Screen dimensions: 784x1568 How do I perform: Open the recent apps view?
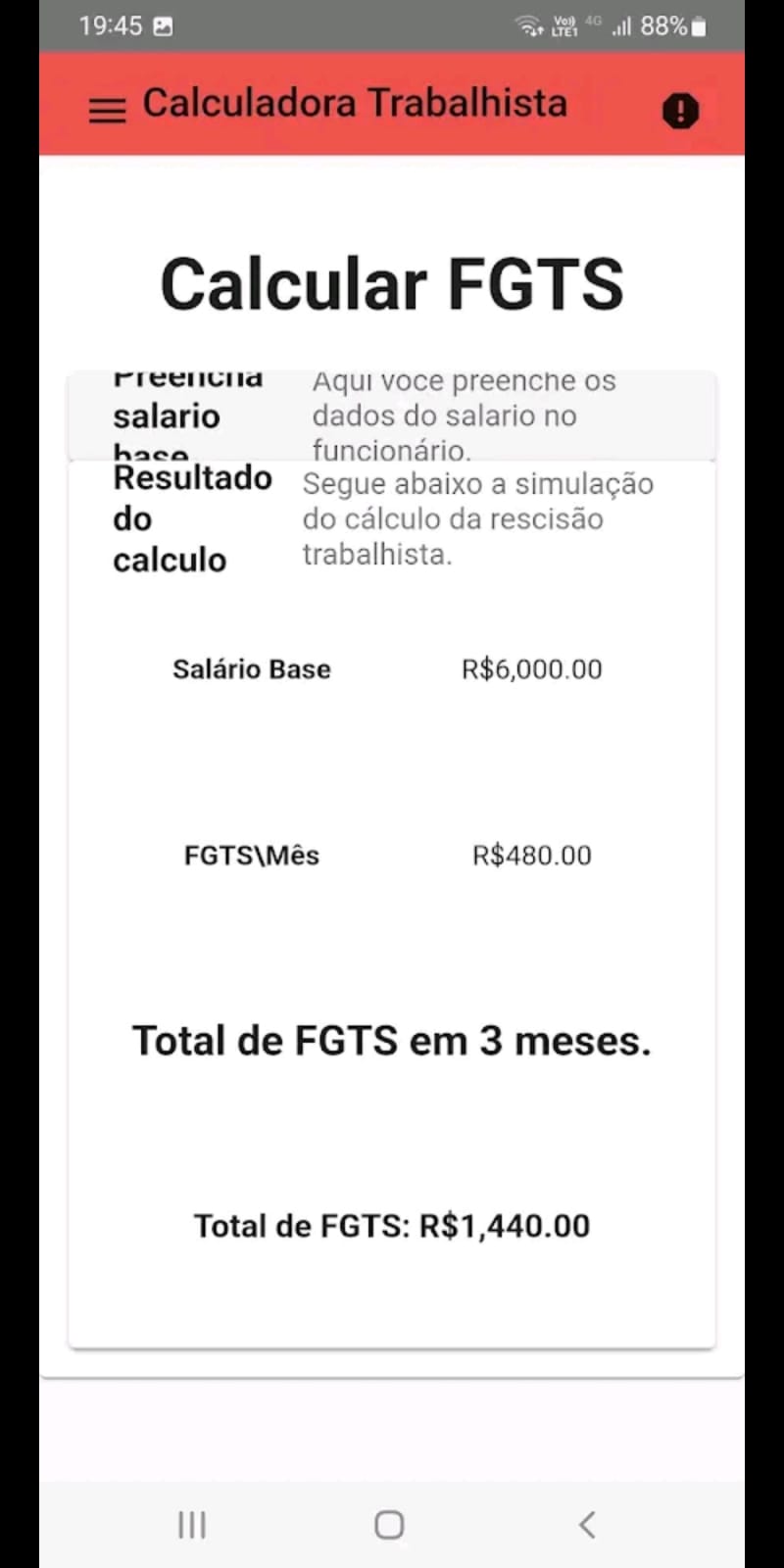tap(192, 1524)
